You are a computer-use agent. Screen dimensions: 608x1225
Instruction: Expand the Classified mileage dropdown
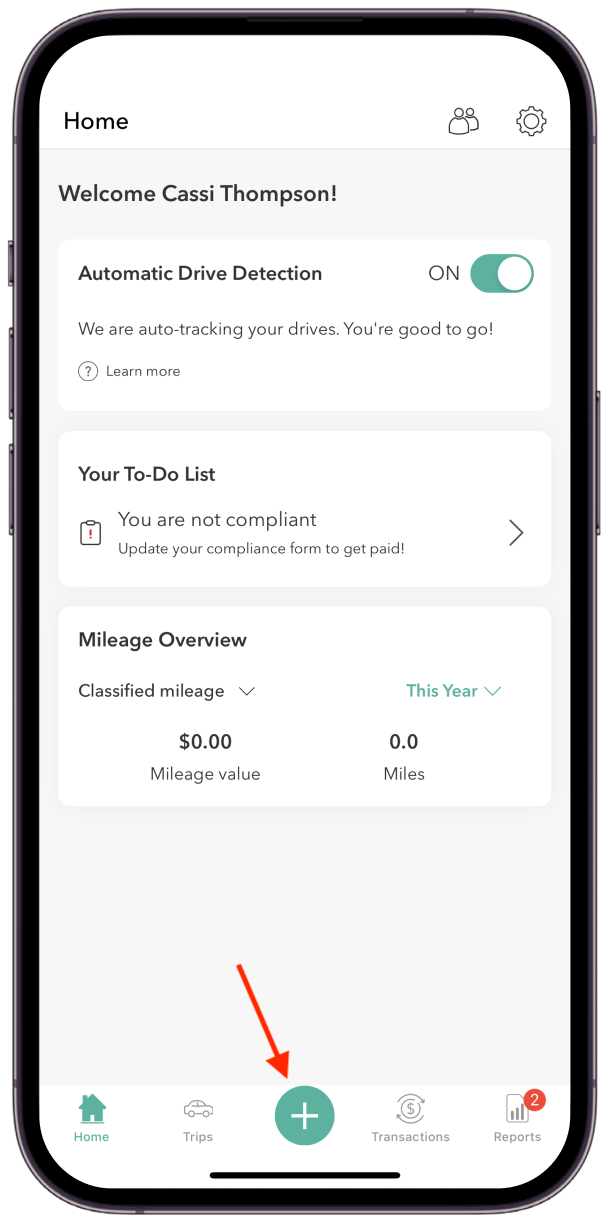(x=167, y=691)
